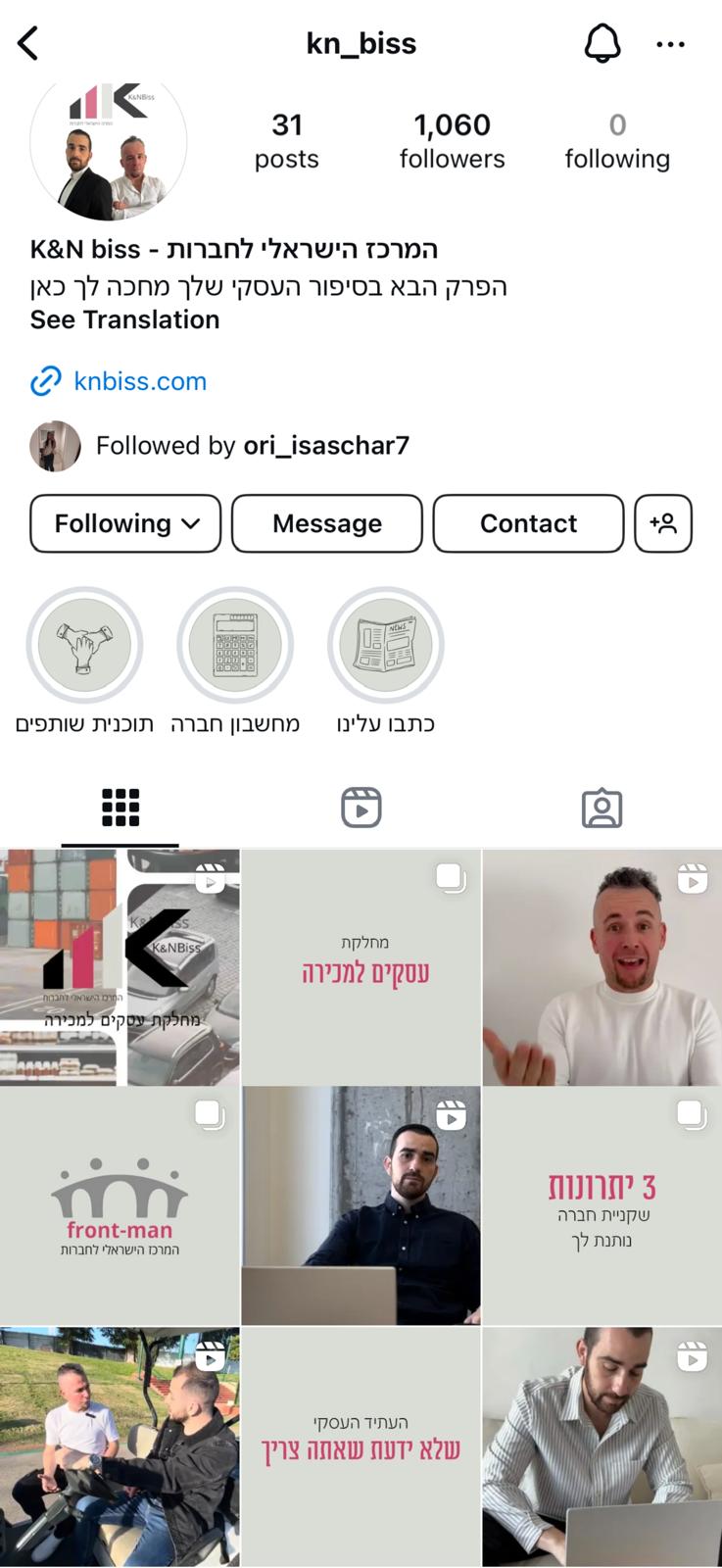The height and width of the screenshot is (1568, 722).
Task: Open the front-man logo post
Action: pyautogui.click(x=120, y=1205)
